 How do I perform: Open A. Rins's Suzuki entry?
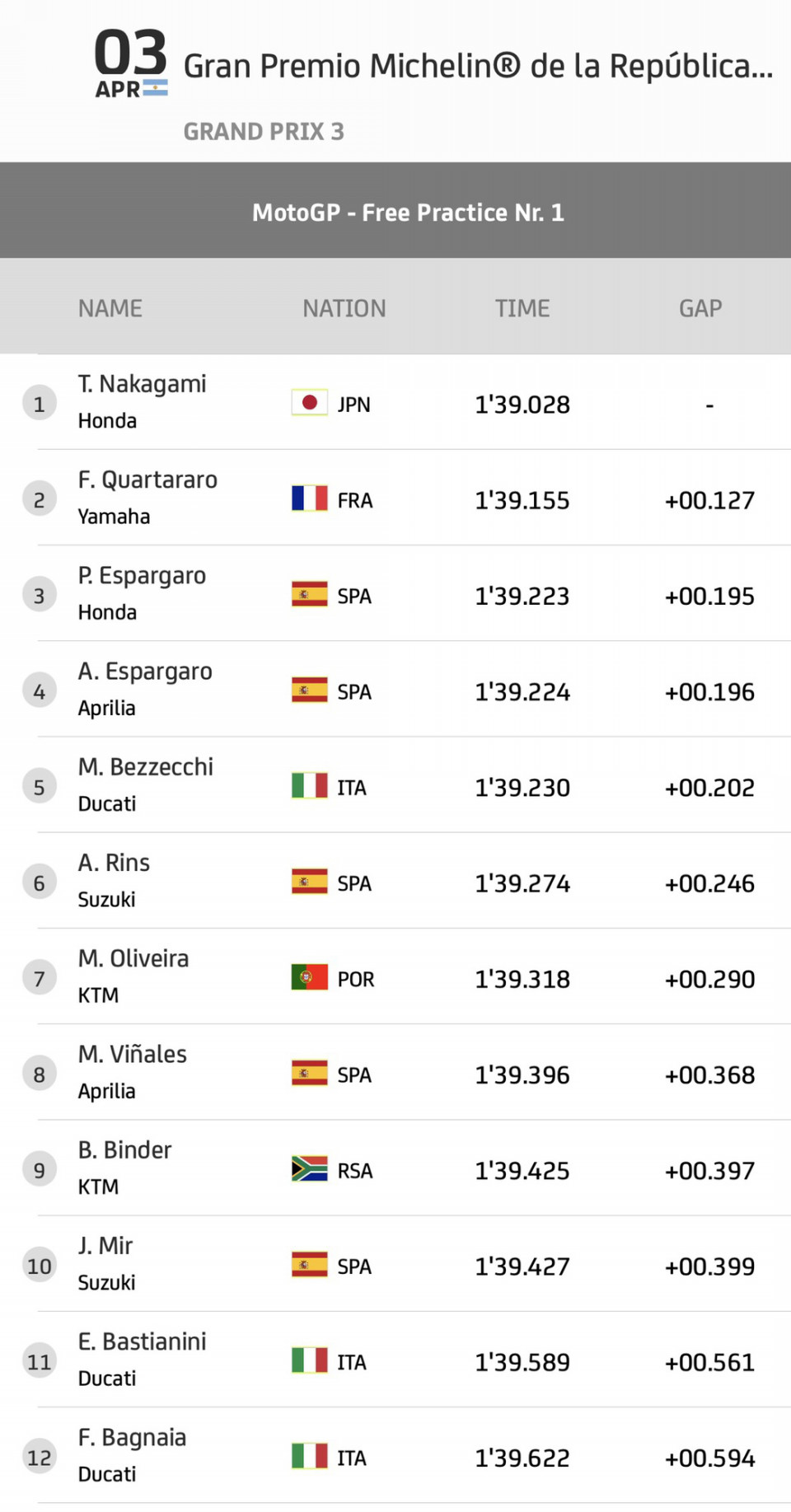pyautogui.click(x=395, y=882)
